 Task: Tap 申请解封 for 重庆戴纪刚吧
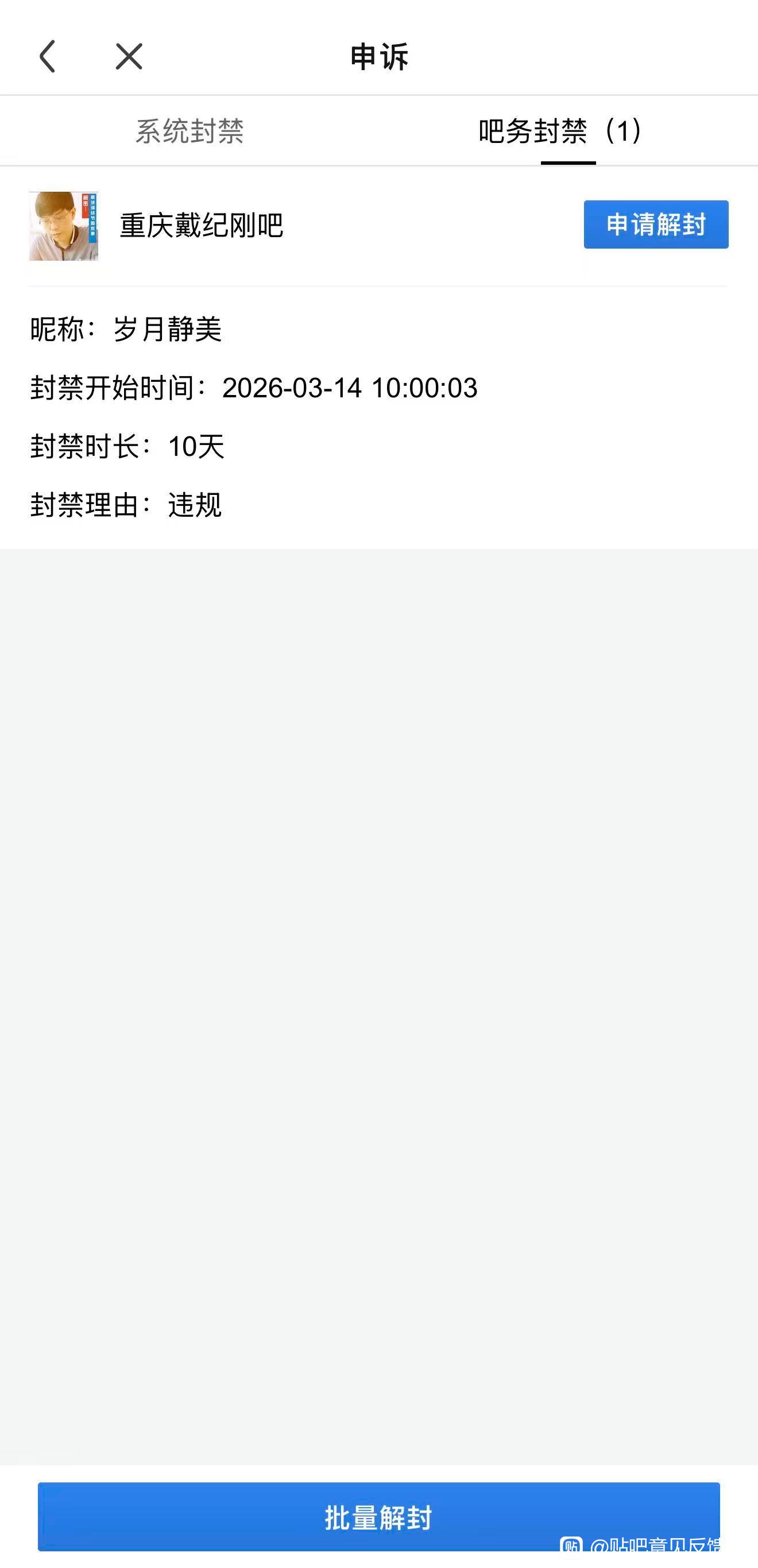[x=656, y=224]
